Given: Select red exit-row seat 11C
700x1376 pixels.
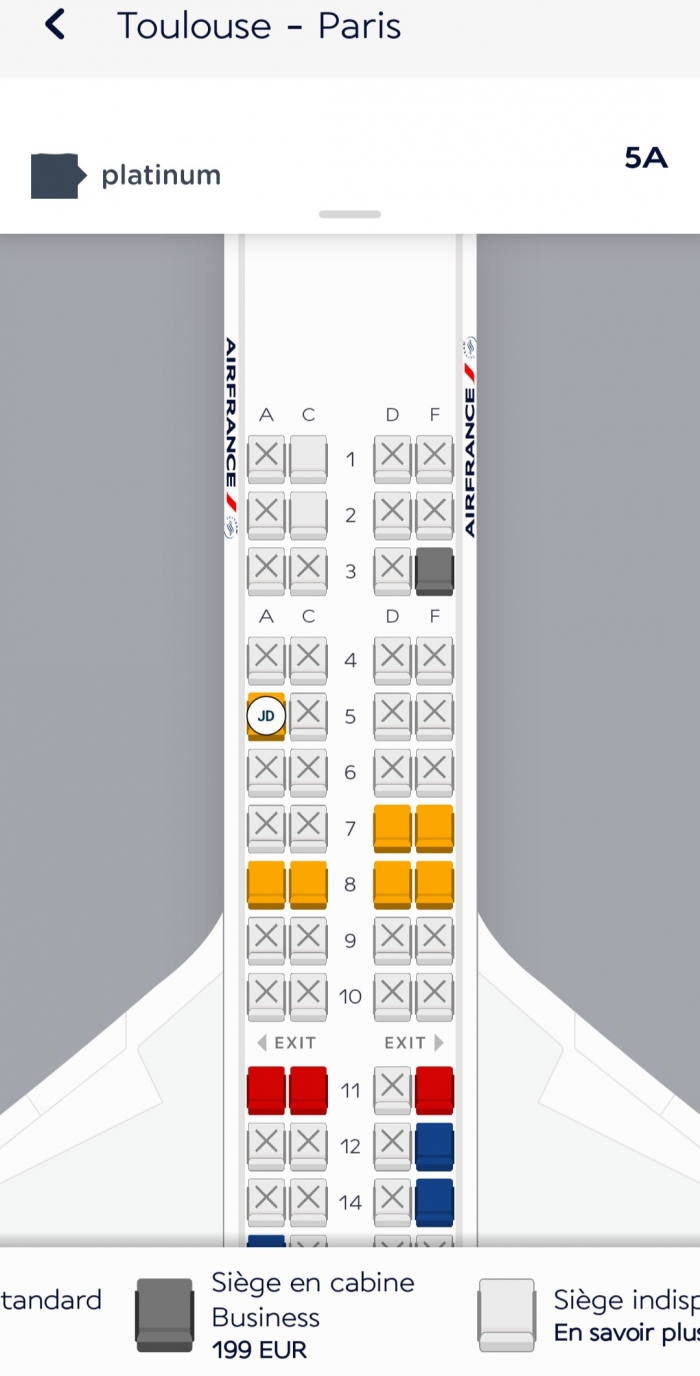Looking at the screenshot, I should pos(308,1090).
